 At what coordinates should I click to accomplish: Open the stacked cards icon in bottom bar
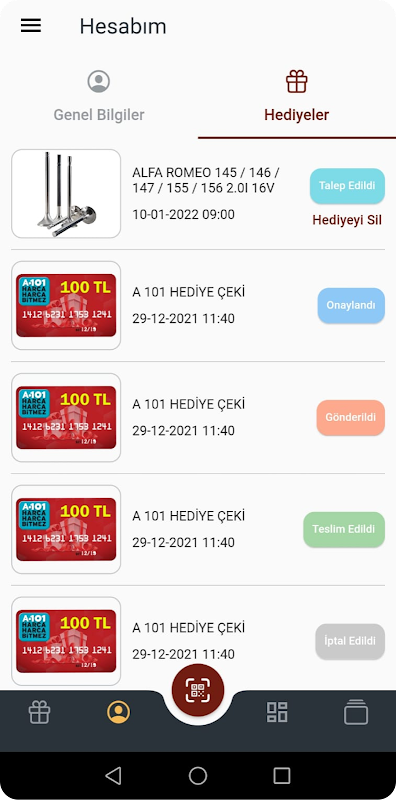[x=356, y=712]
